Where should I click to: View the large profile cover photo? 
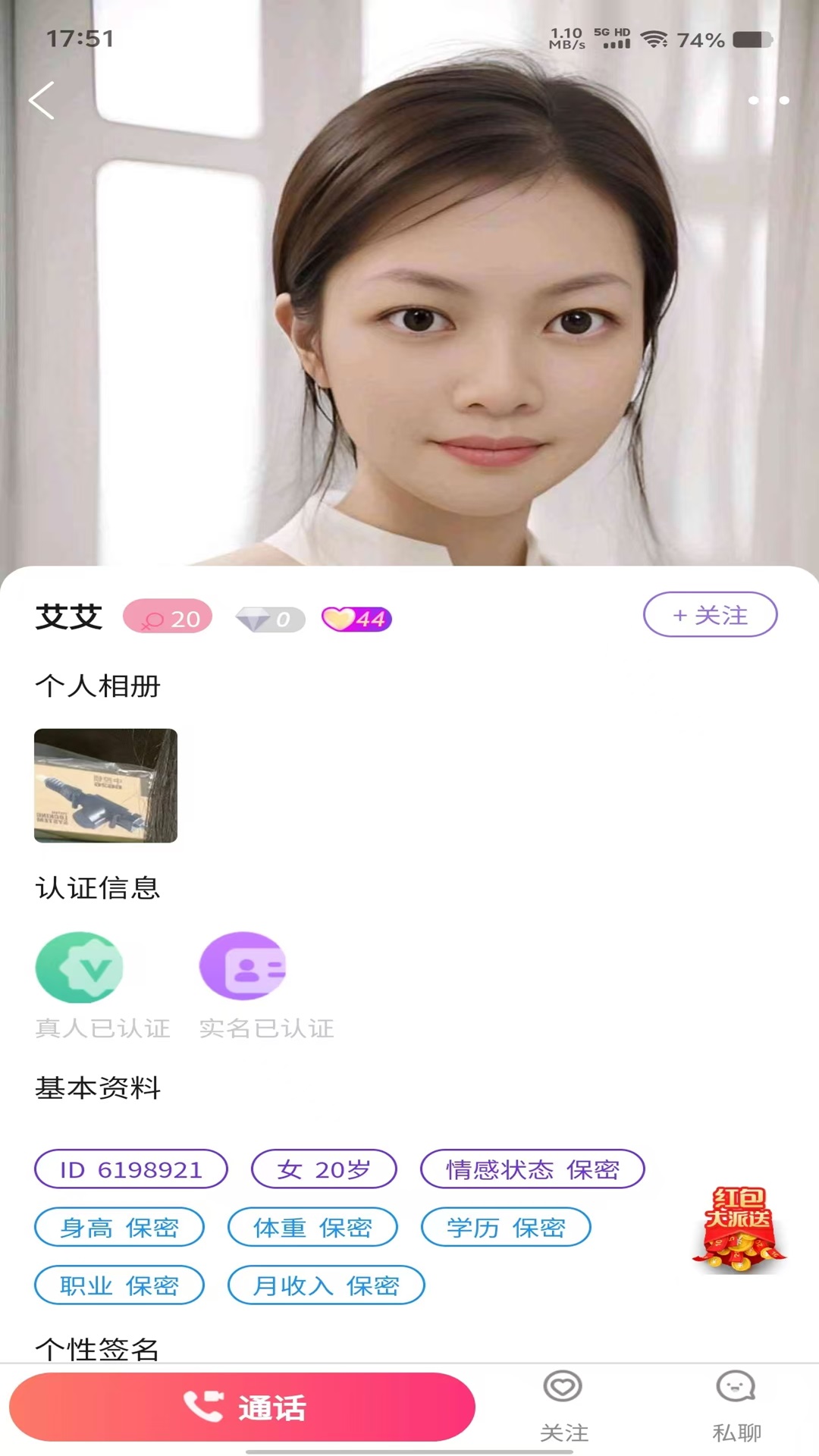tap(409, 283)
